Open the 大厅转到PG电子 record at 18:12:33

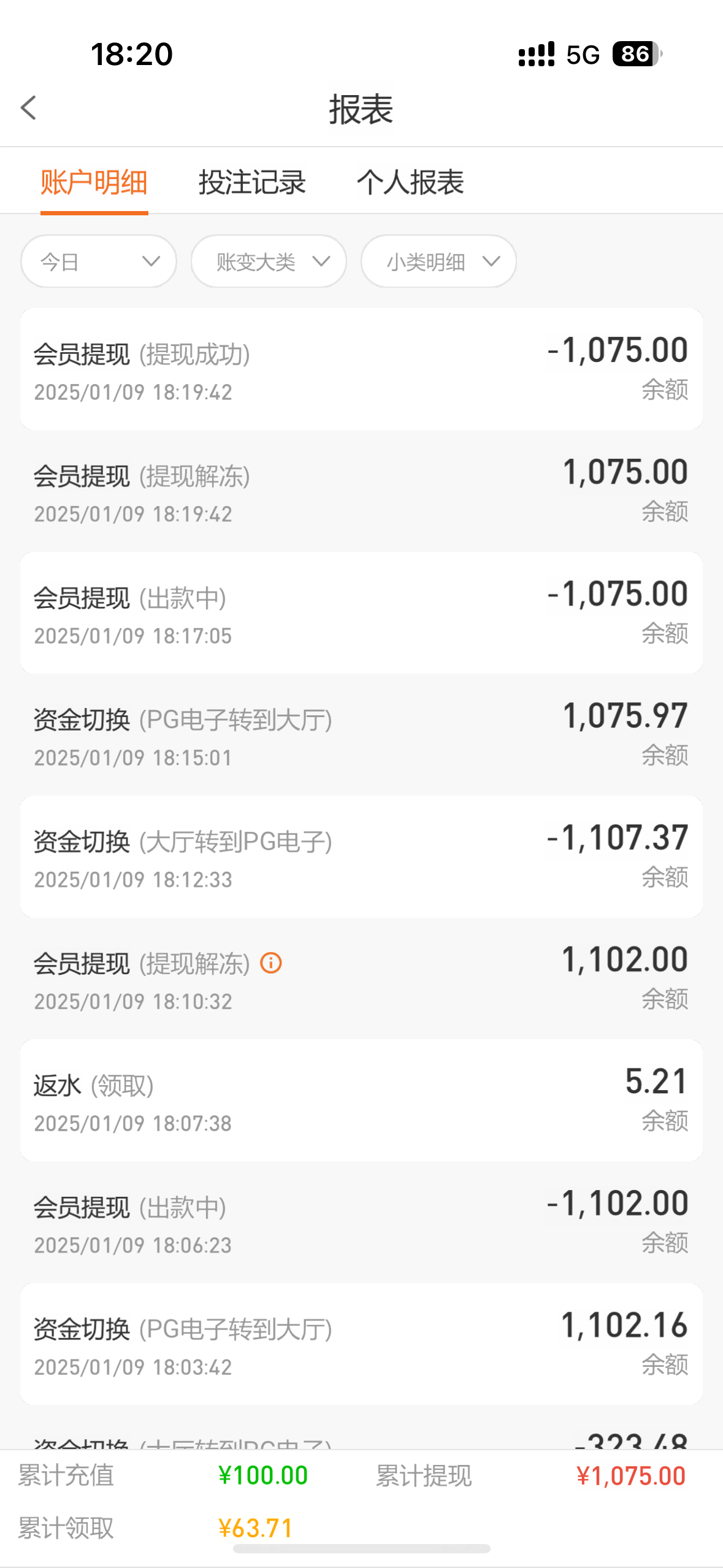(x=361, y=857)
